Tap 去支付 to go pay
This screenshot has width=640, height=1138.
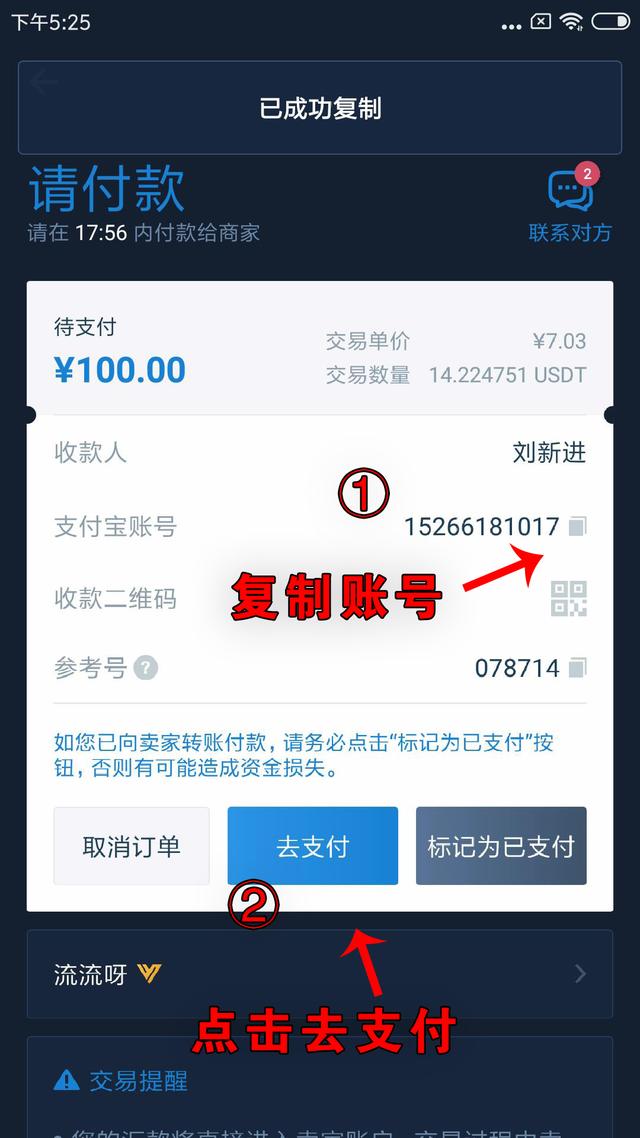click(313, 846)
